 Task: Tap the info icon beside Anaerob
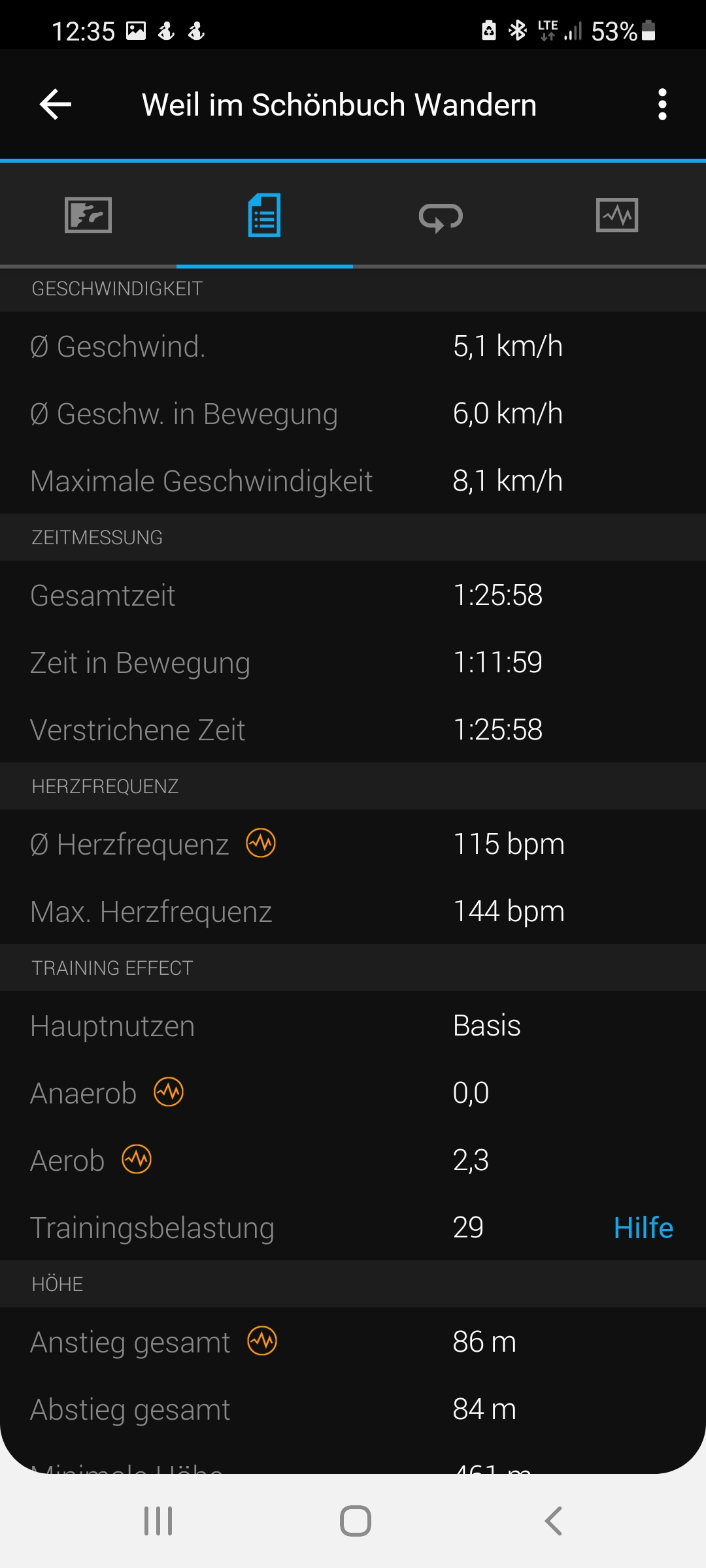(x=169, y=1092)
